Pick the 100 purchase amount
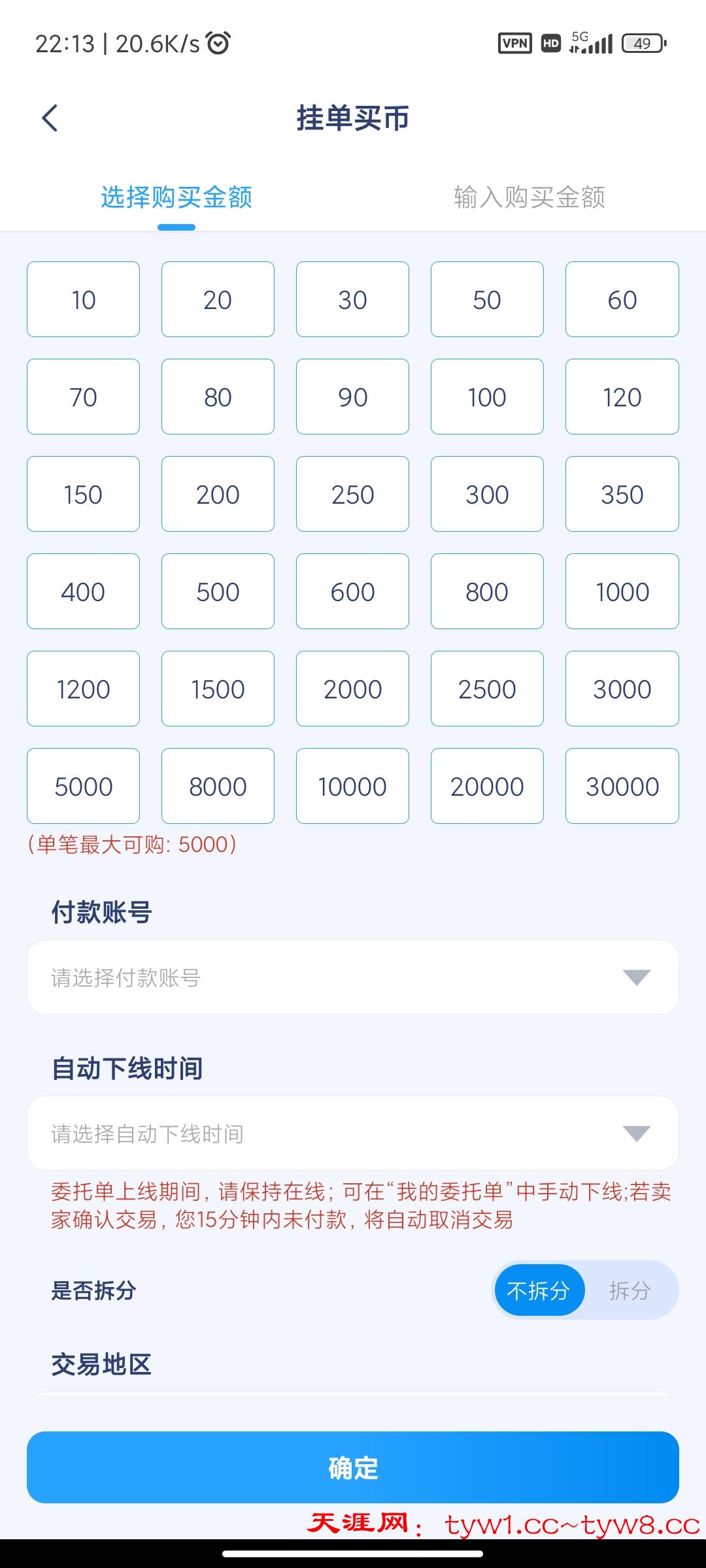Screen dimensions: 706x1568 click(x=487, y=397)
